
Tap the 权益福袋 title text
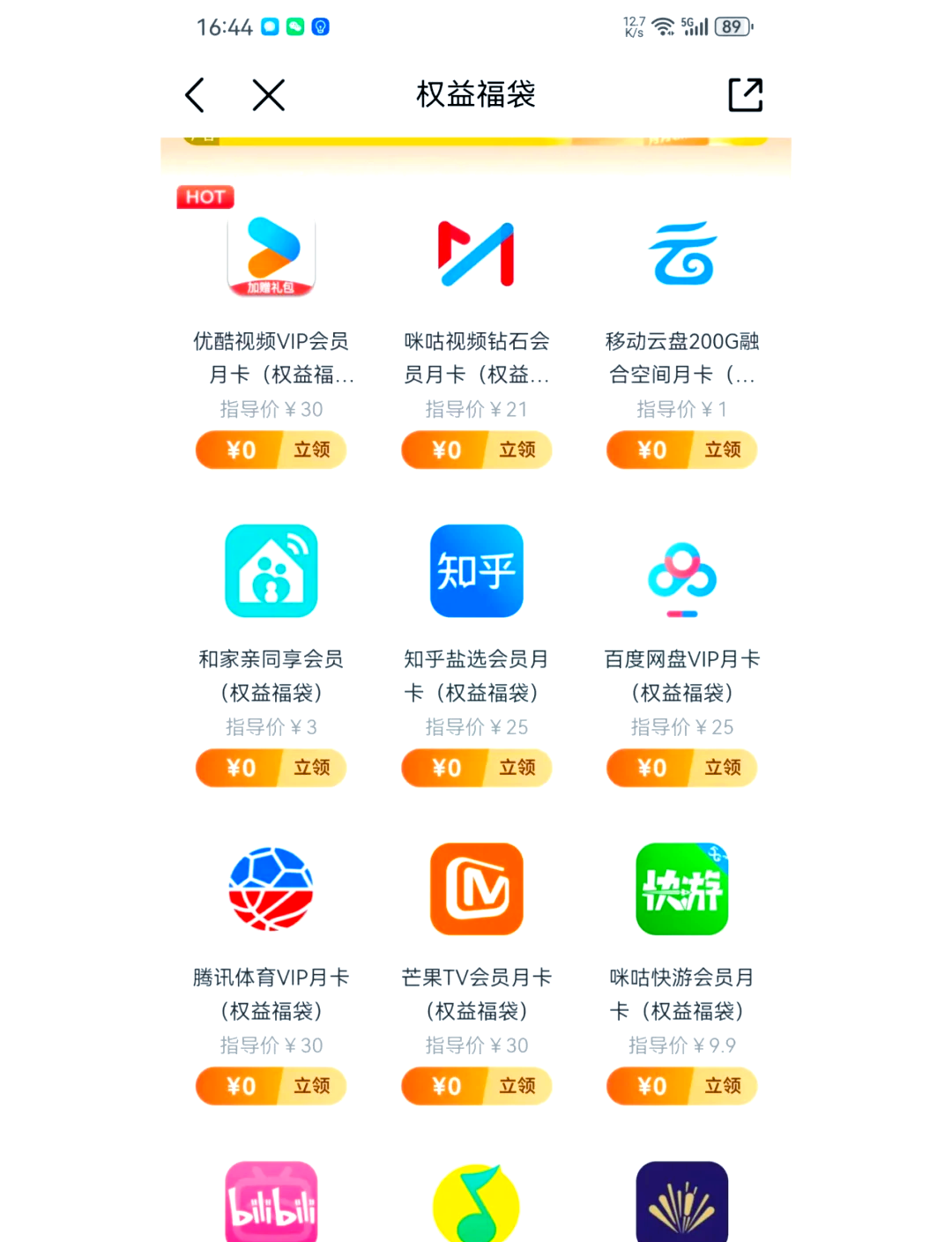(x=476, y=94)
